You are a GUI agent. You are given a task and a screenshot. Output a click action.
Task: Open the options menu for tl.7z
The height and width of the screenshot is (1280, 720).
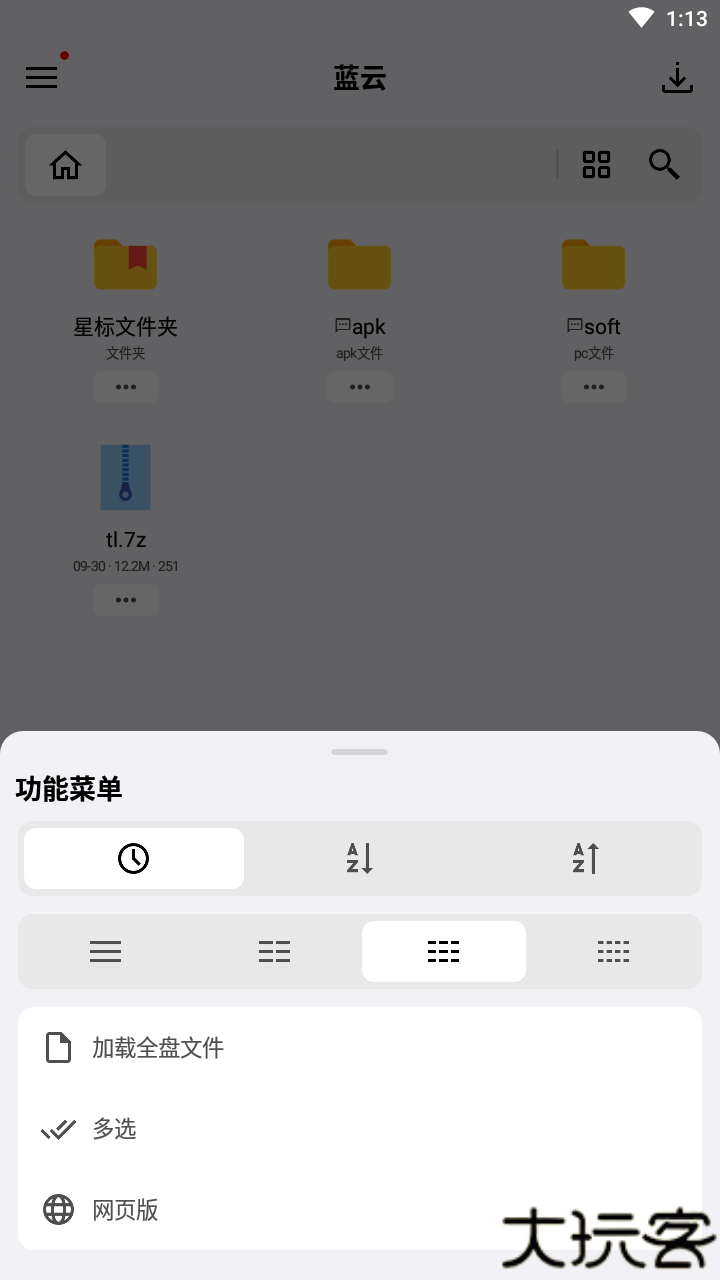coord(125,600)
